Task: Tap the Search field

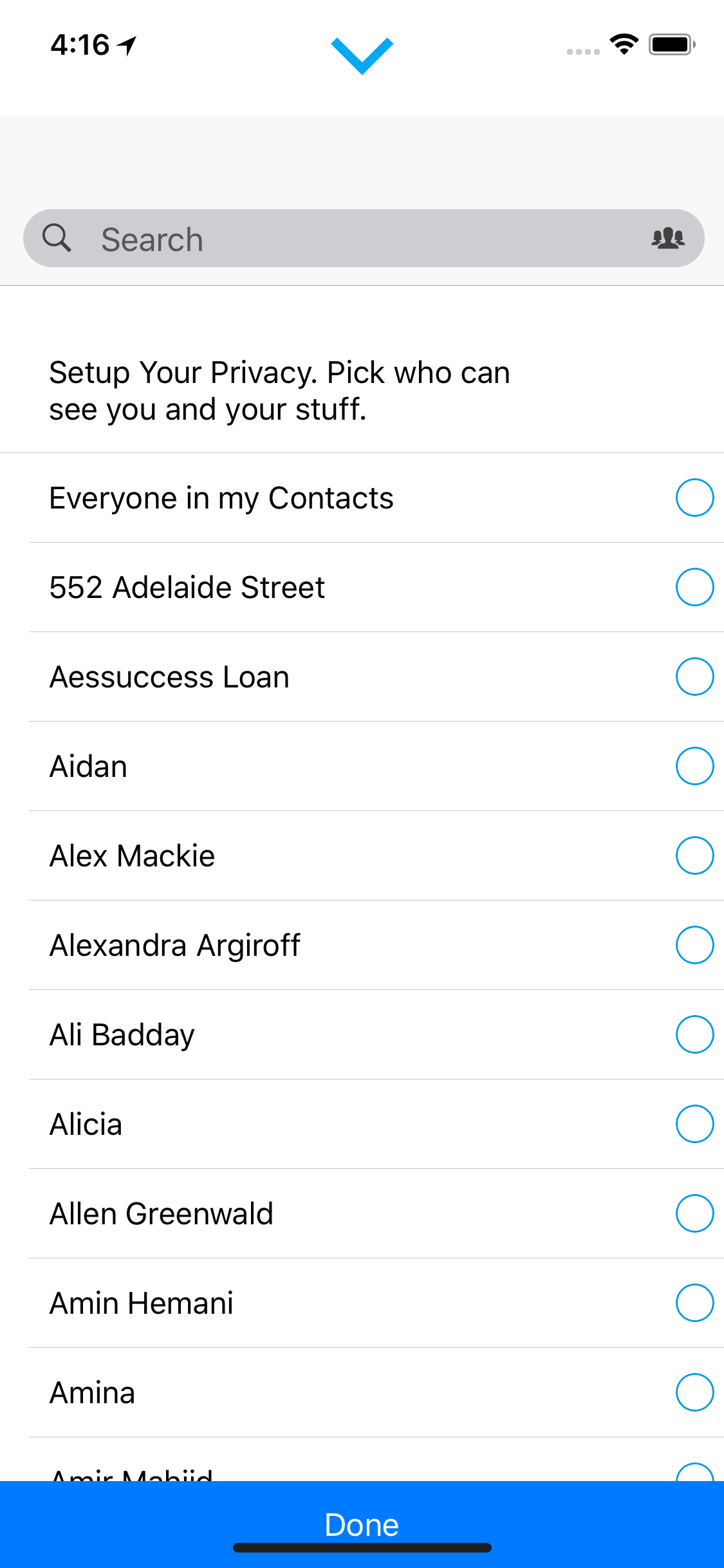Action: (x=364, y=238)
